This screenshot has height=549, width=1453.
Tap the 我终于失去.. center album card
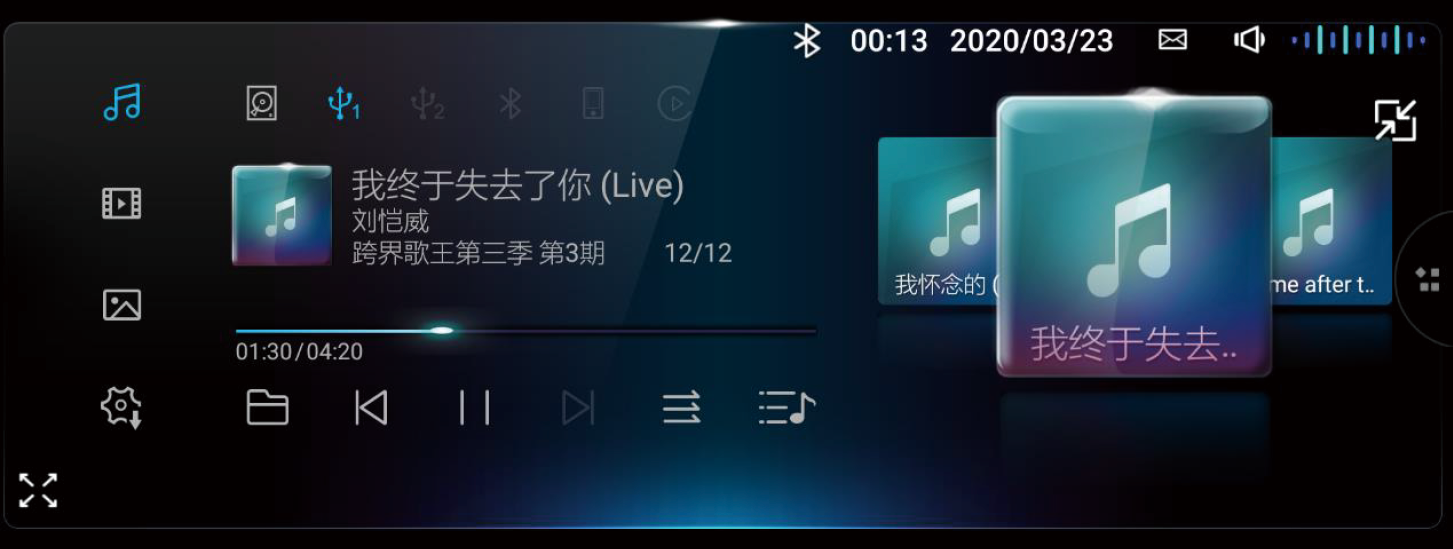[x=1133, y=236]
